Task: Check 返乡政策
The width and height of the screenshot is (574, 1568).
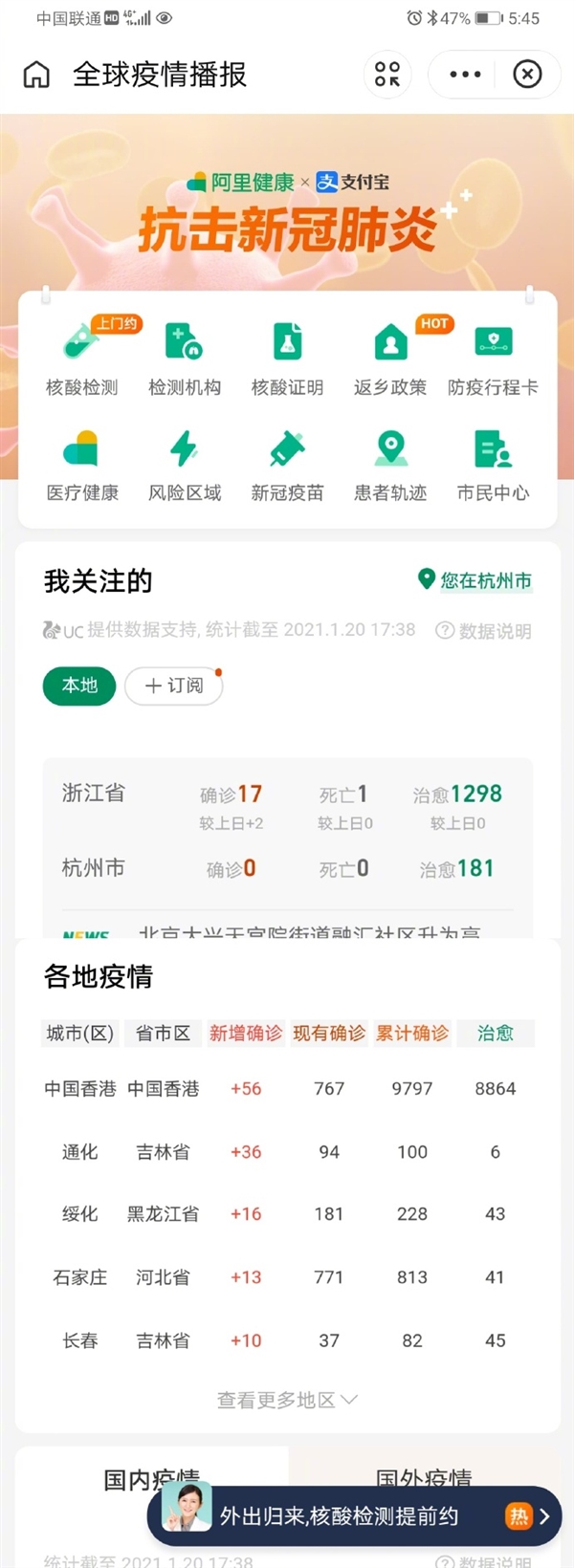Action: click(390, 358)
